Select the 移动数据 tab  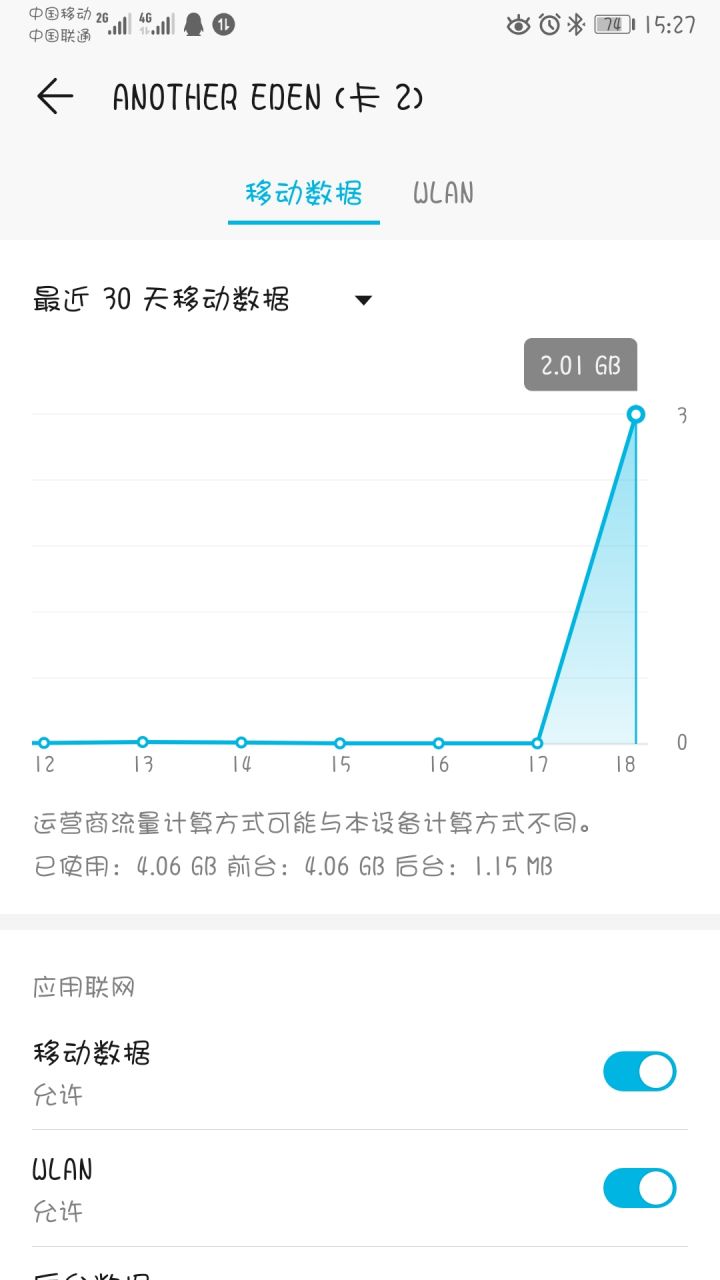304,194
